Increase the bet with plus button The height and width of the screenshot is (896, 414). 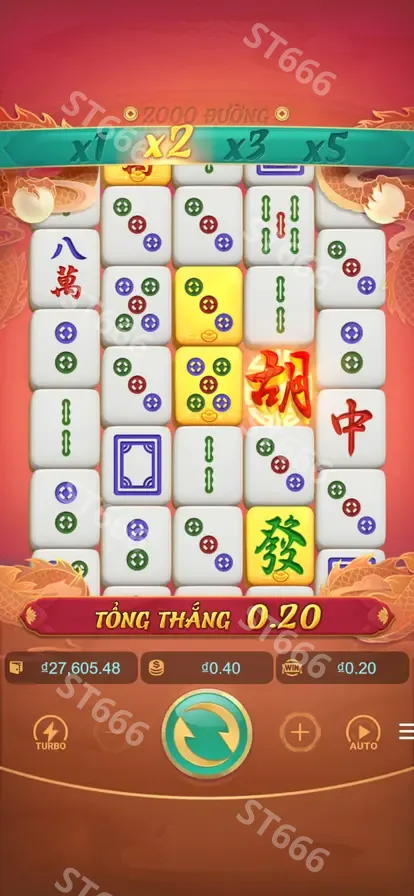pos(300,732)
